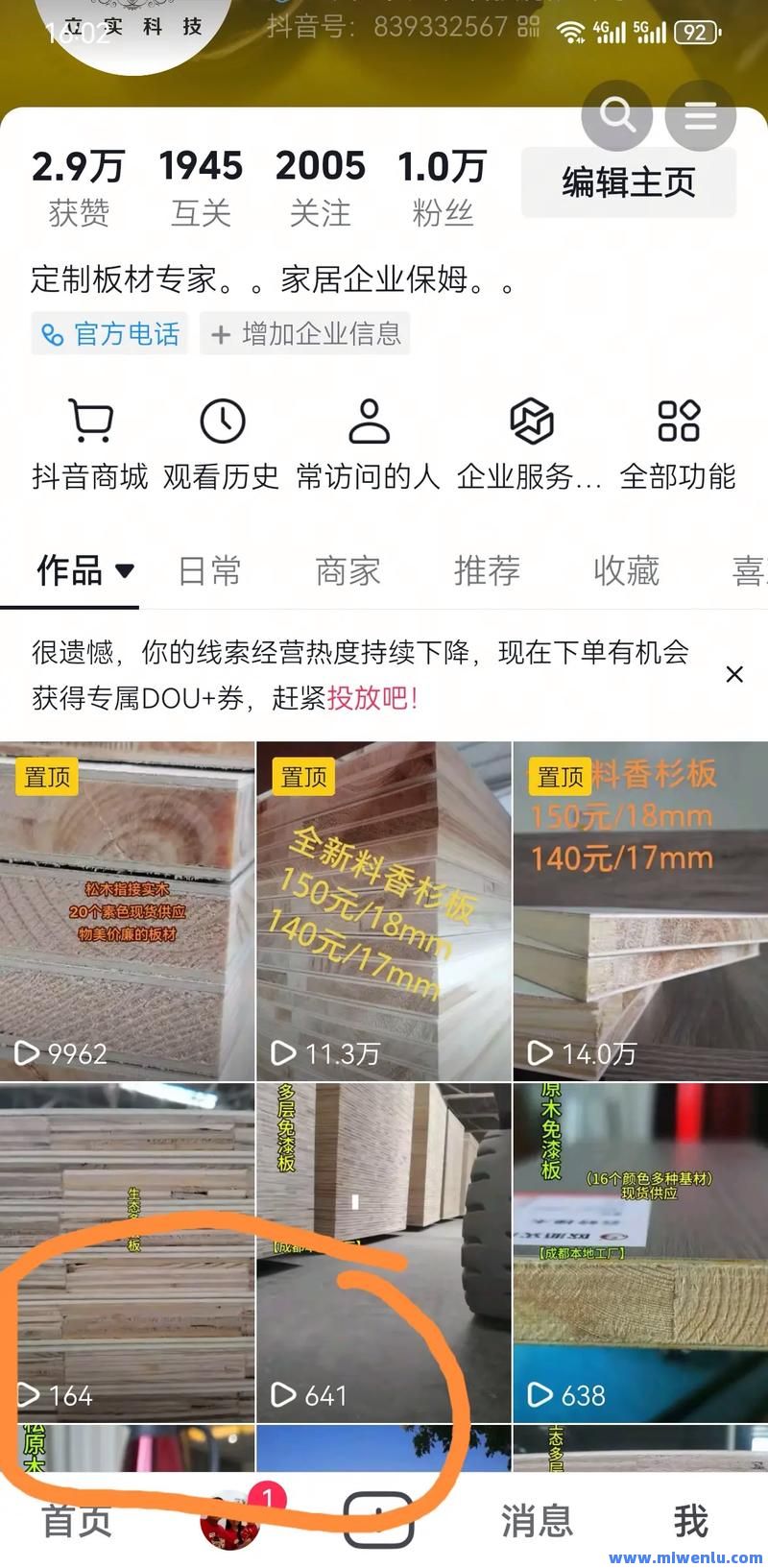Select 常访问的人 frequently visited people
768x1568 pixels.
pyautogui.click(x=369, y=422)
